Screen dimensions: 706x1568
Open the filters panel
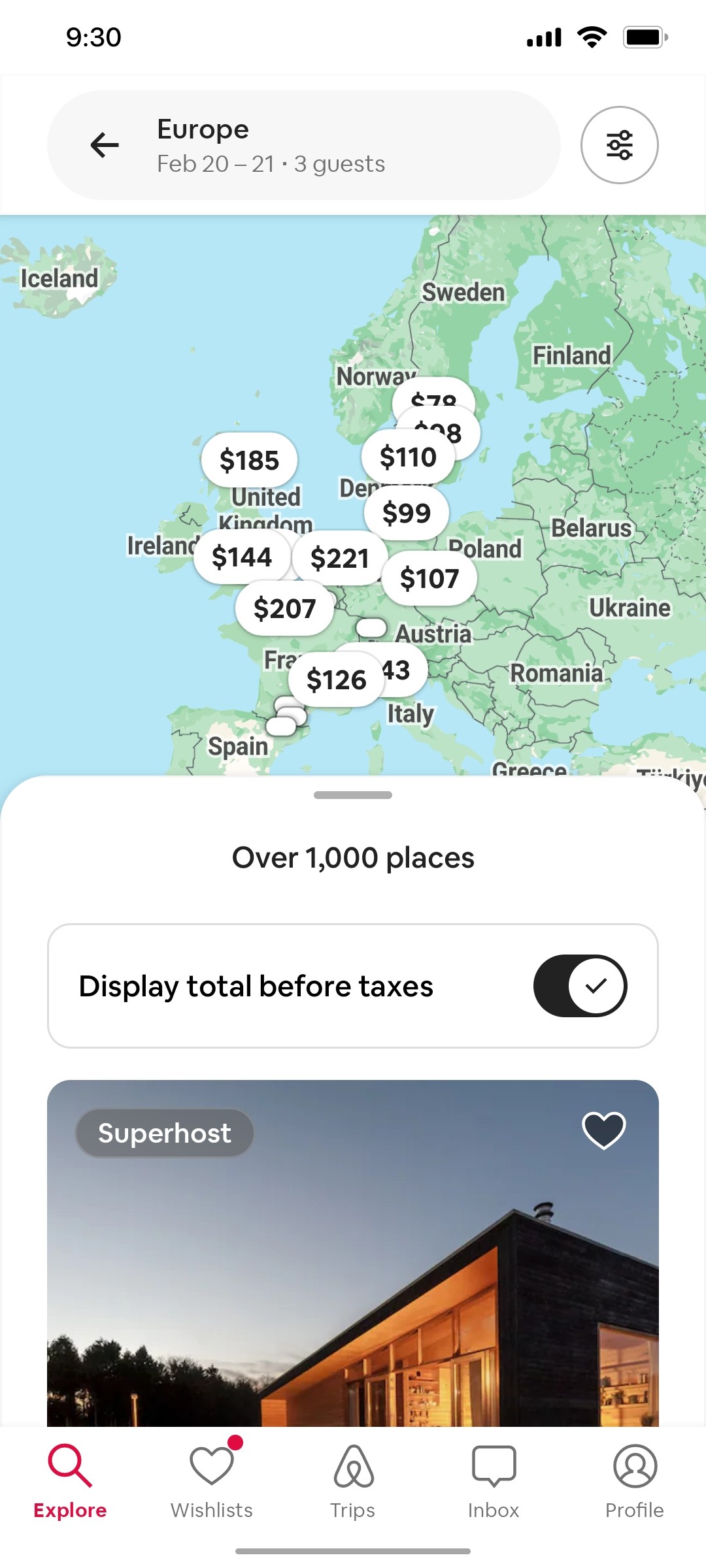point(620,144)
